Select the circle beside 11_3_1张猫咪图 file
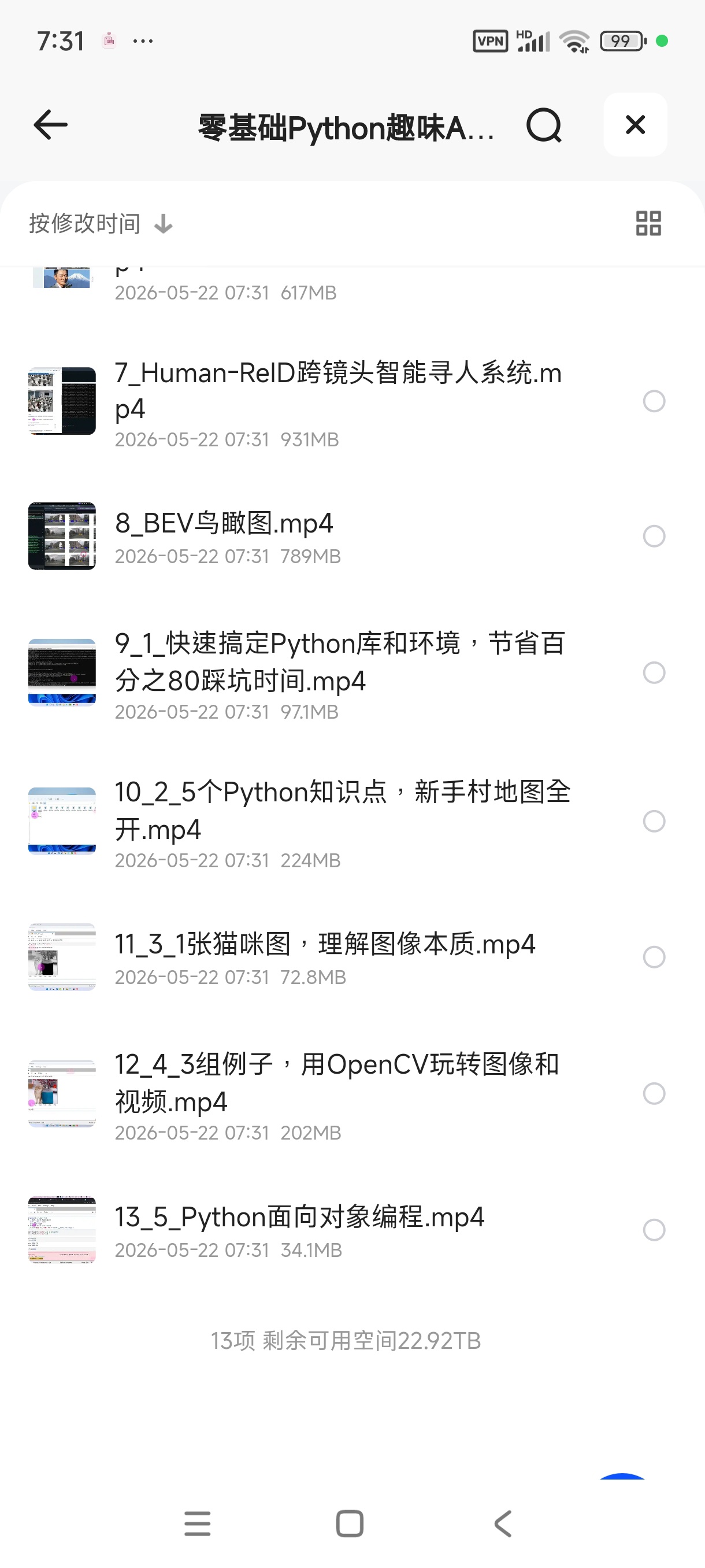Viewport: 705px width, 1568px height. 654,957
